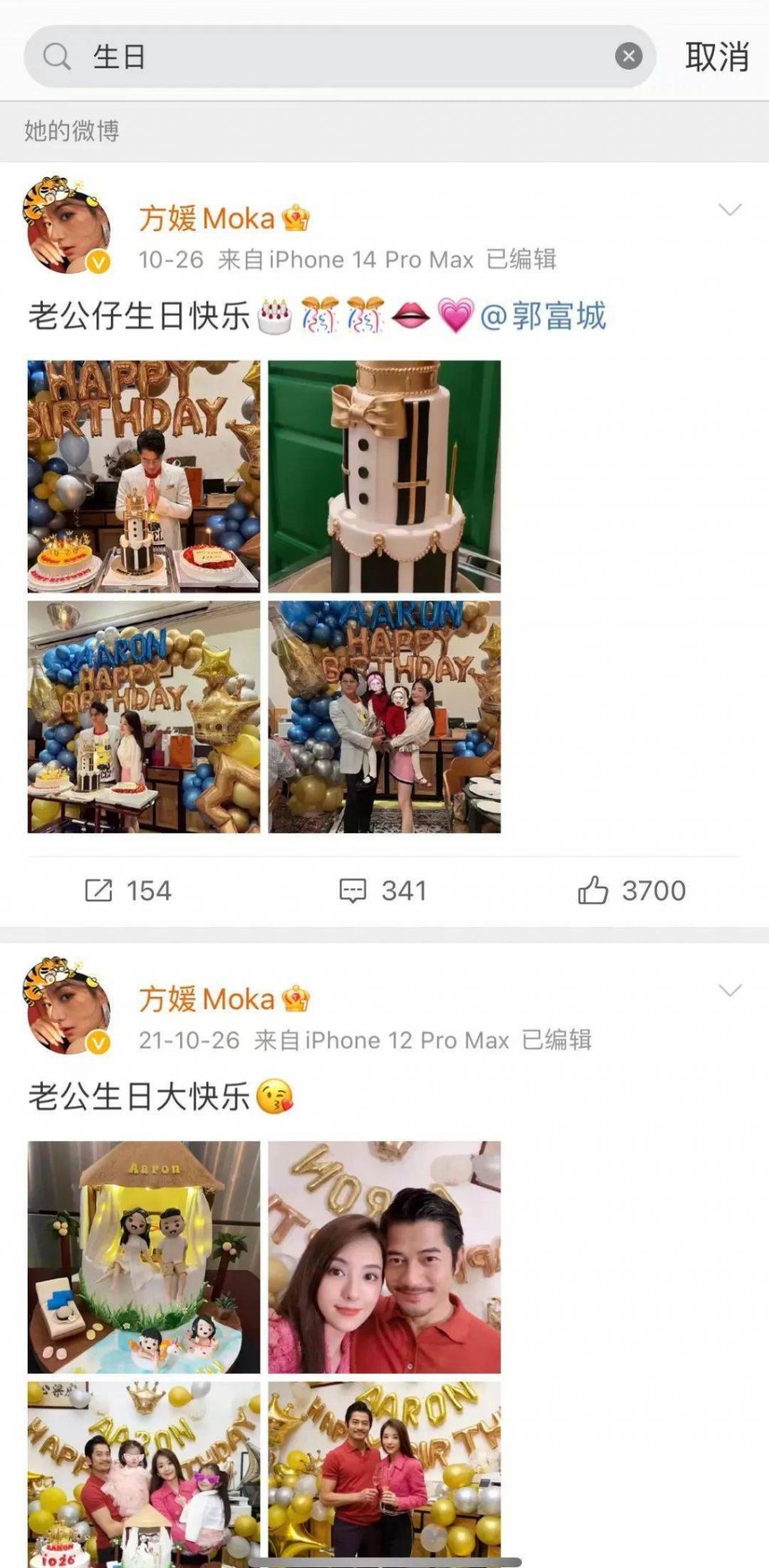Viewport: 769px width, 1568px height.
Task: Expand the dropdown chevron on the 21-10-26 post
Action: click(729, 991)
